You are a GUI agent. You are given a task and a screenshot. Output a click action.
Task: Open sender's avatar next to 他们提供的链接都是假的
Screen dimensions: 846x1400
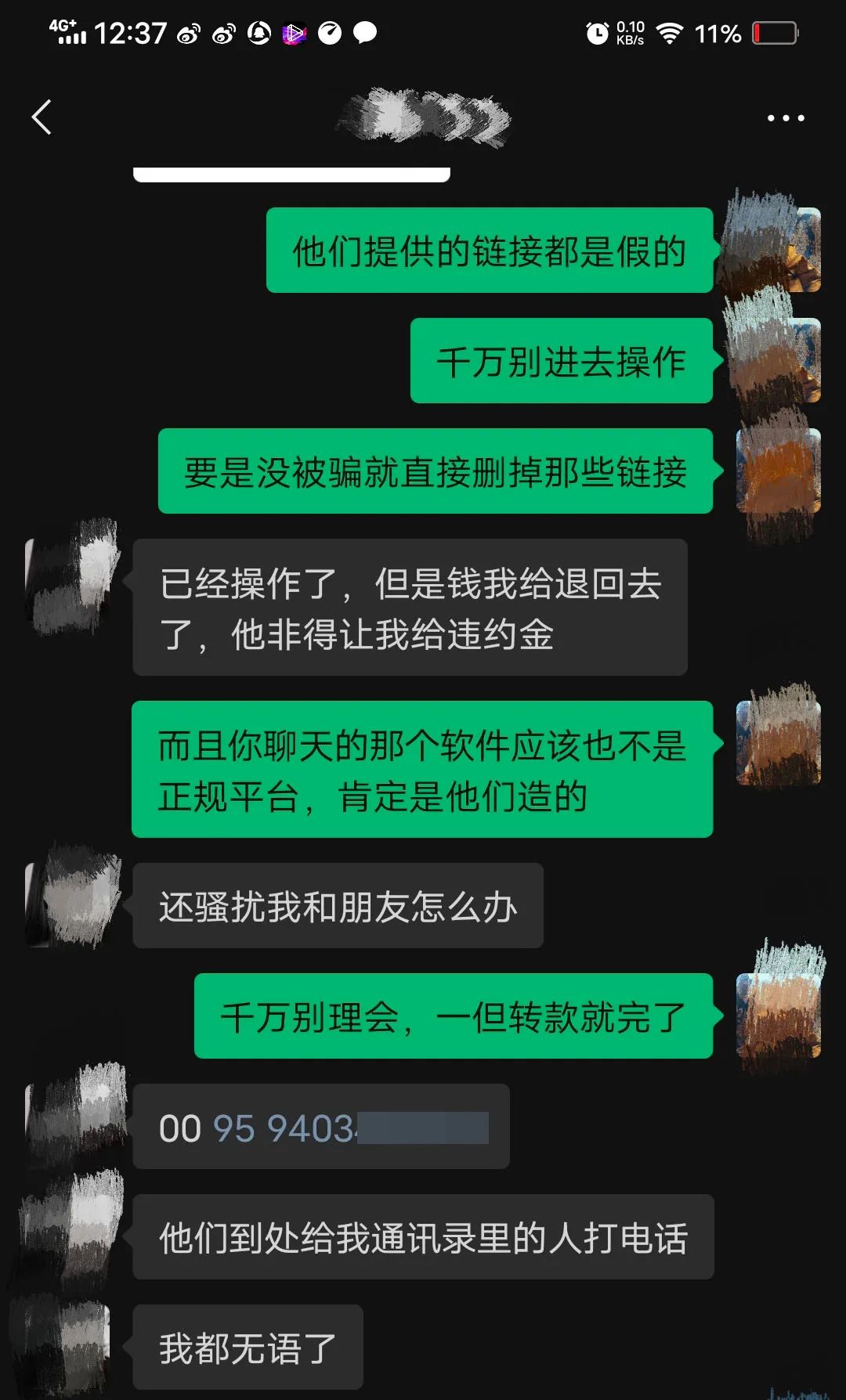(777, 250)
